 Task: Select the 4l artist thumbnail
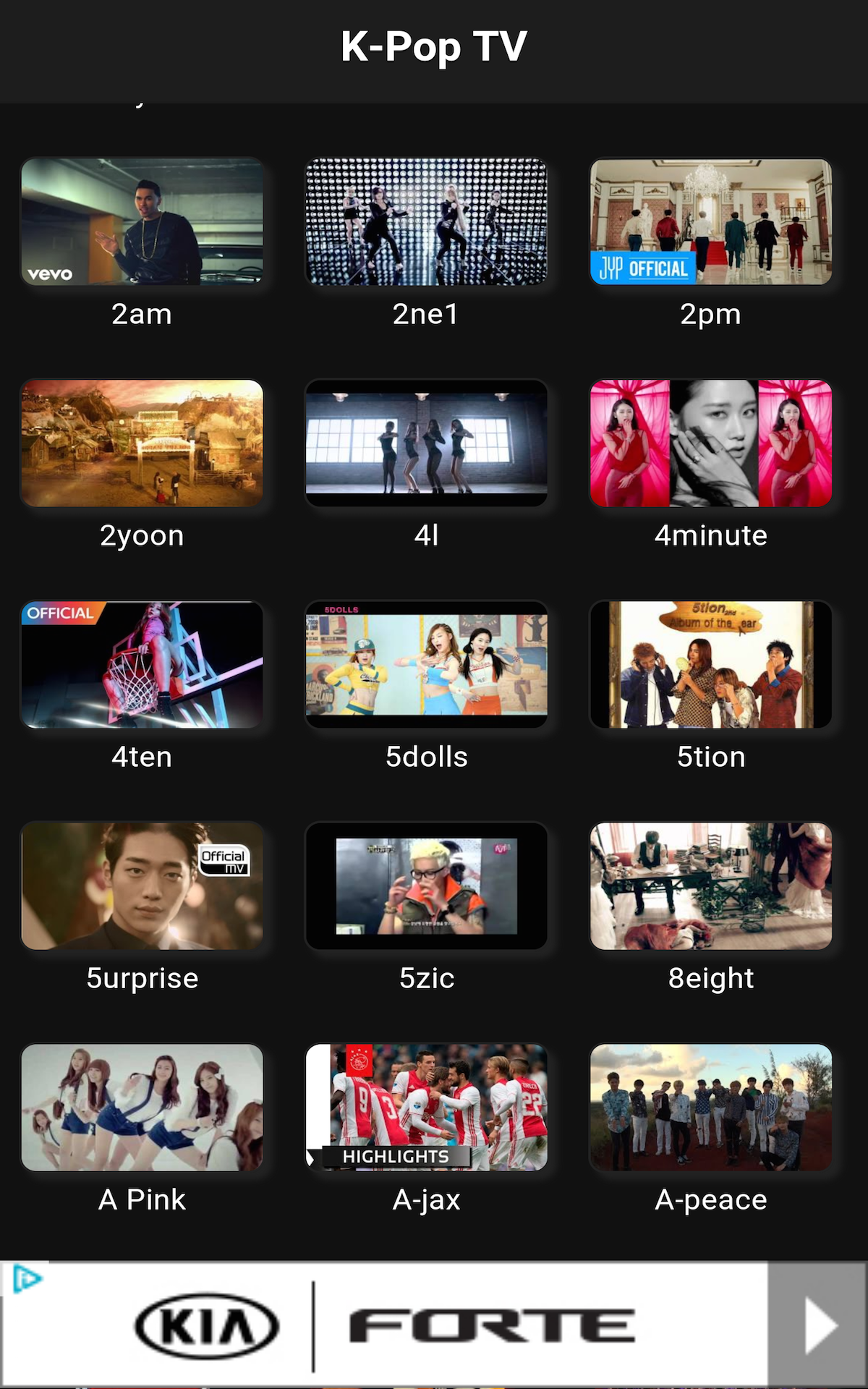point(427,443)
